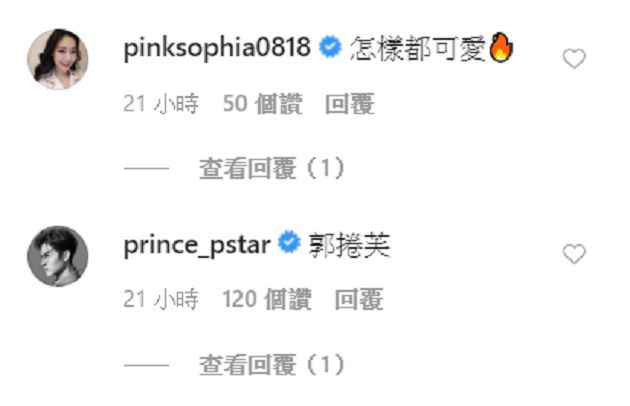Expand replies under pinksophia0818's comment
The width and height of the screenshot is (630, 406).
coord(272,169)
